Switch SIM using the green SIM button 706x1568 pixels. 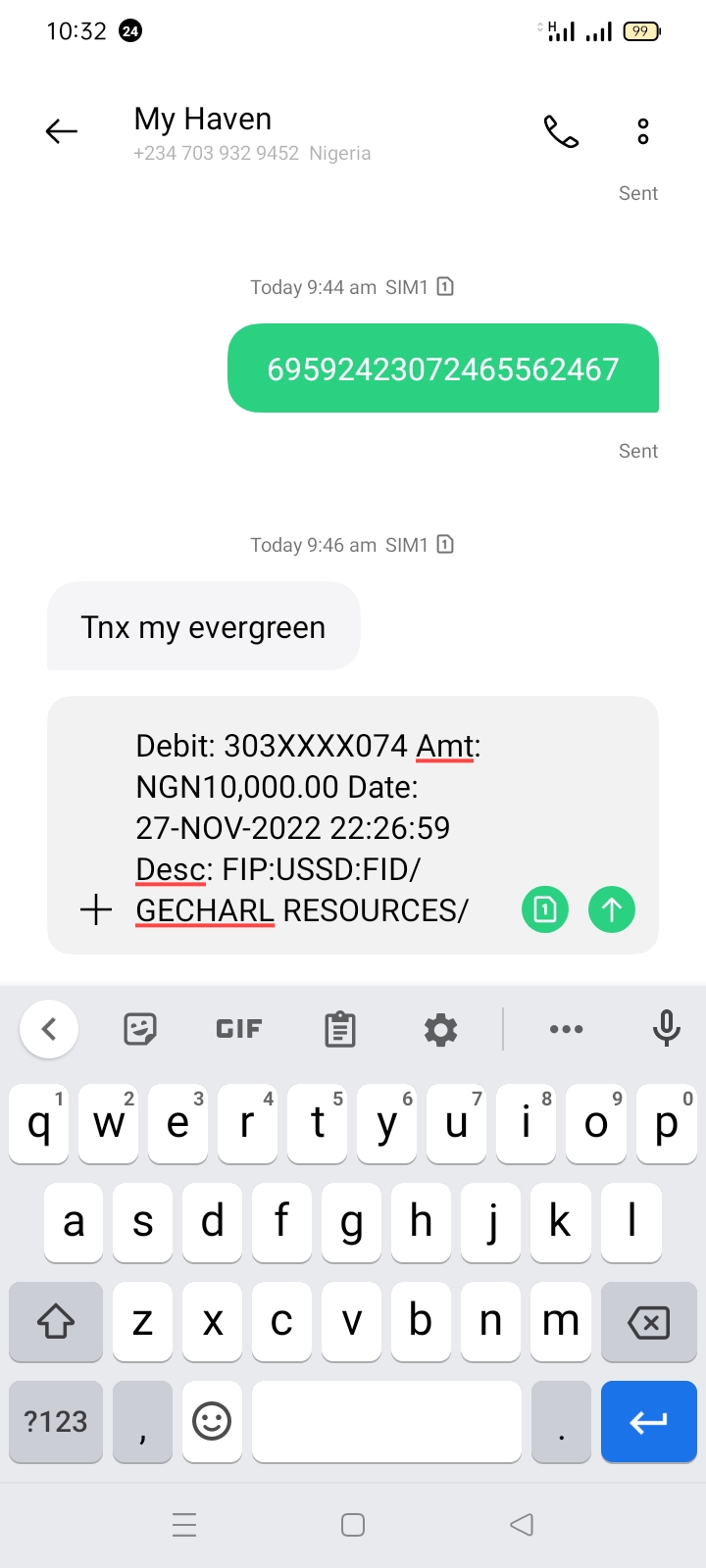[545, 909]
